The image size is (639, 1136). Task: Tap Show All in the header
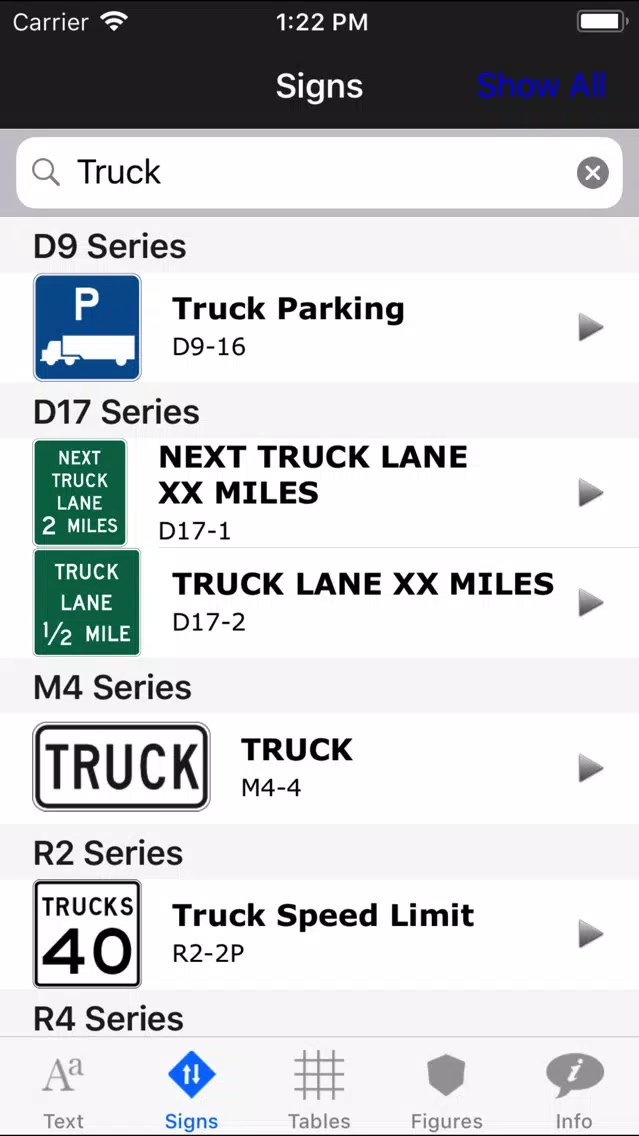(540, 86)
